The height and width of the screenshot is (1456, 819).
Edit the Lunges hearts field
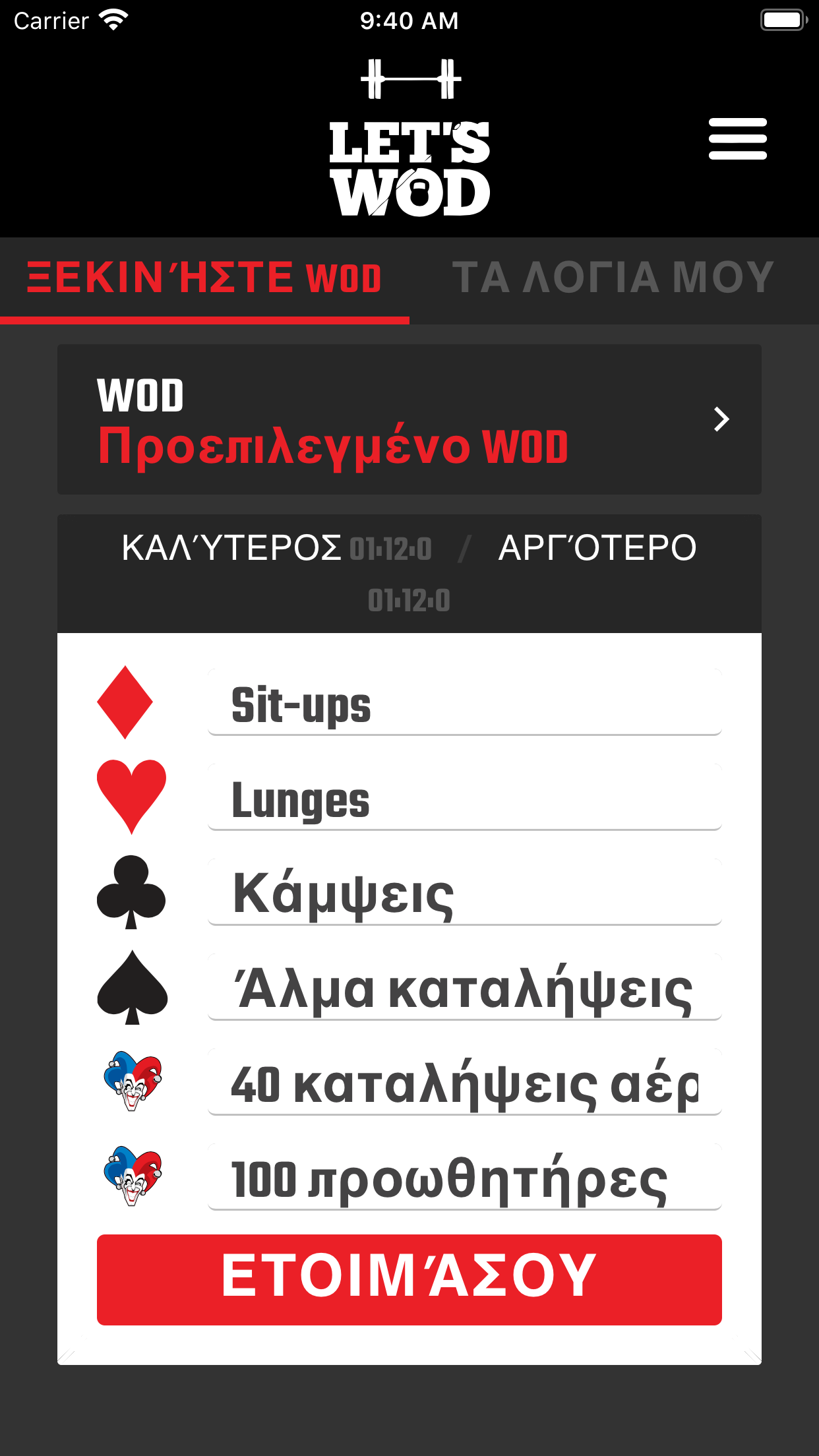[x=465, y=797]
